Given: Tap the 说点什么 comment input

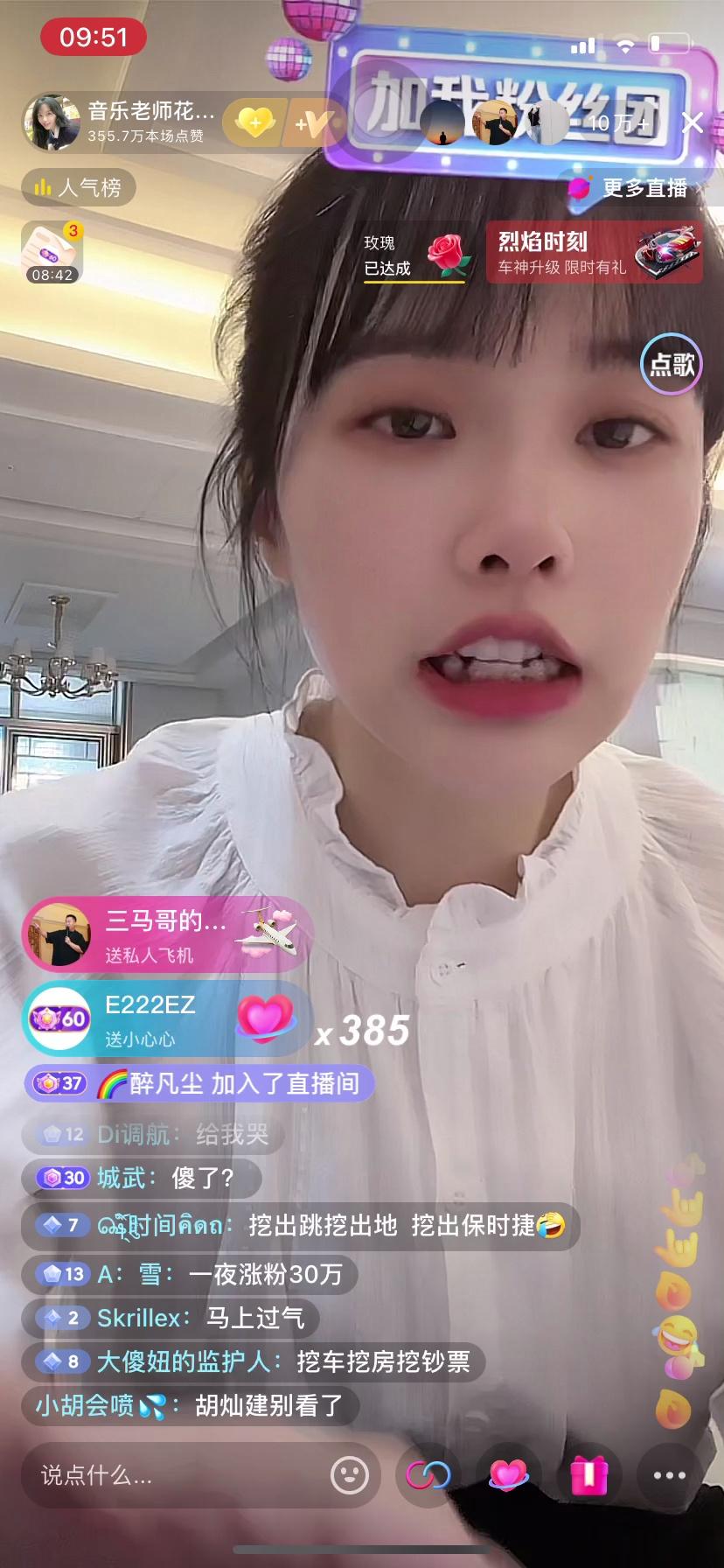Looking at the screenshot, I should click(175, 1475).
